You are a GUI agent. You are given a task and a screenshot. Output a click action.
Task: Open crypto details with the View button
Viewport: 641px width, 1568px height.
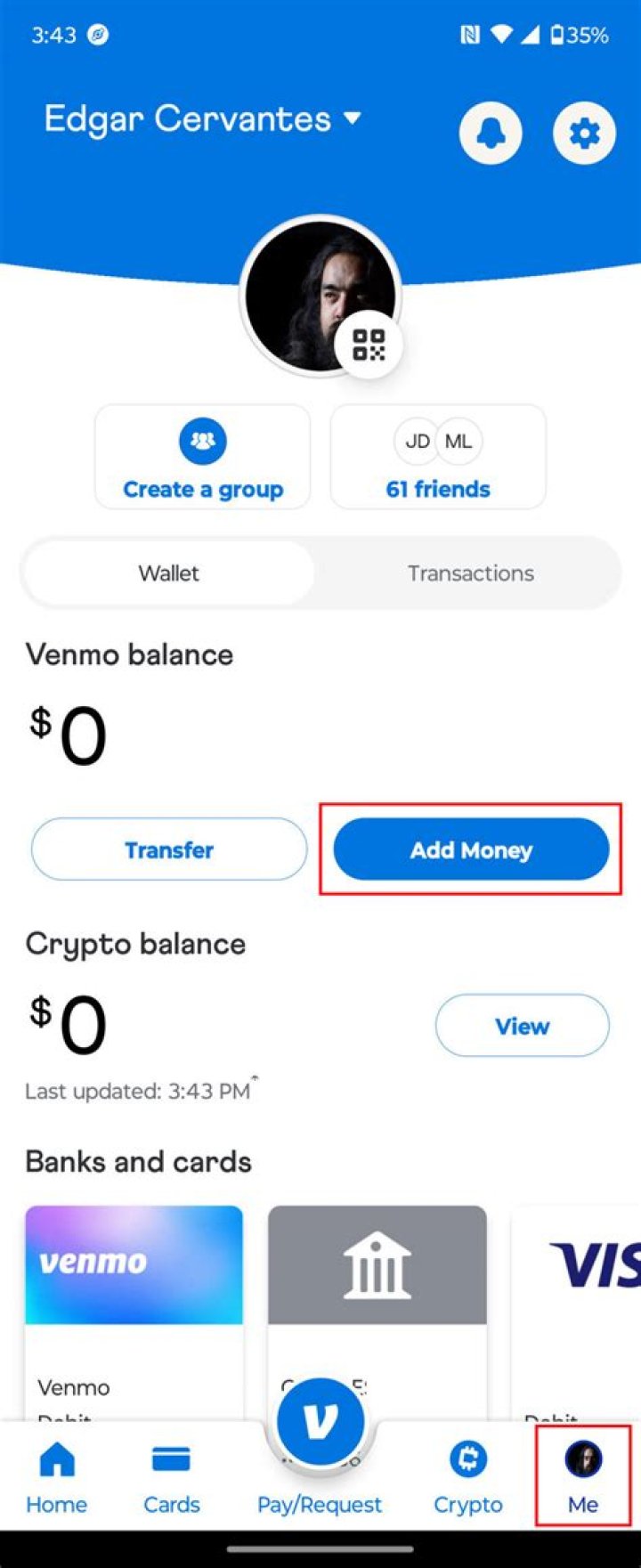pyautogui.click(x=522, y=1026)
